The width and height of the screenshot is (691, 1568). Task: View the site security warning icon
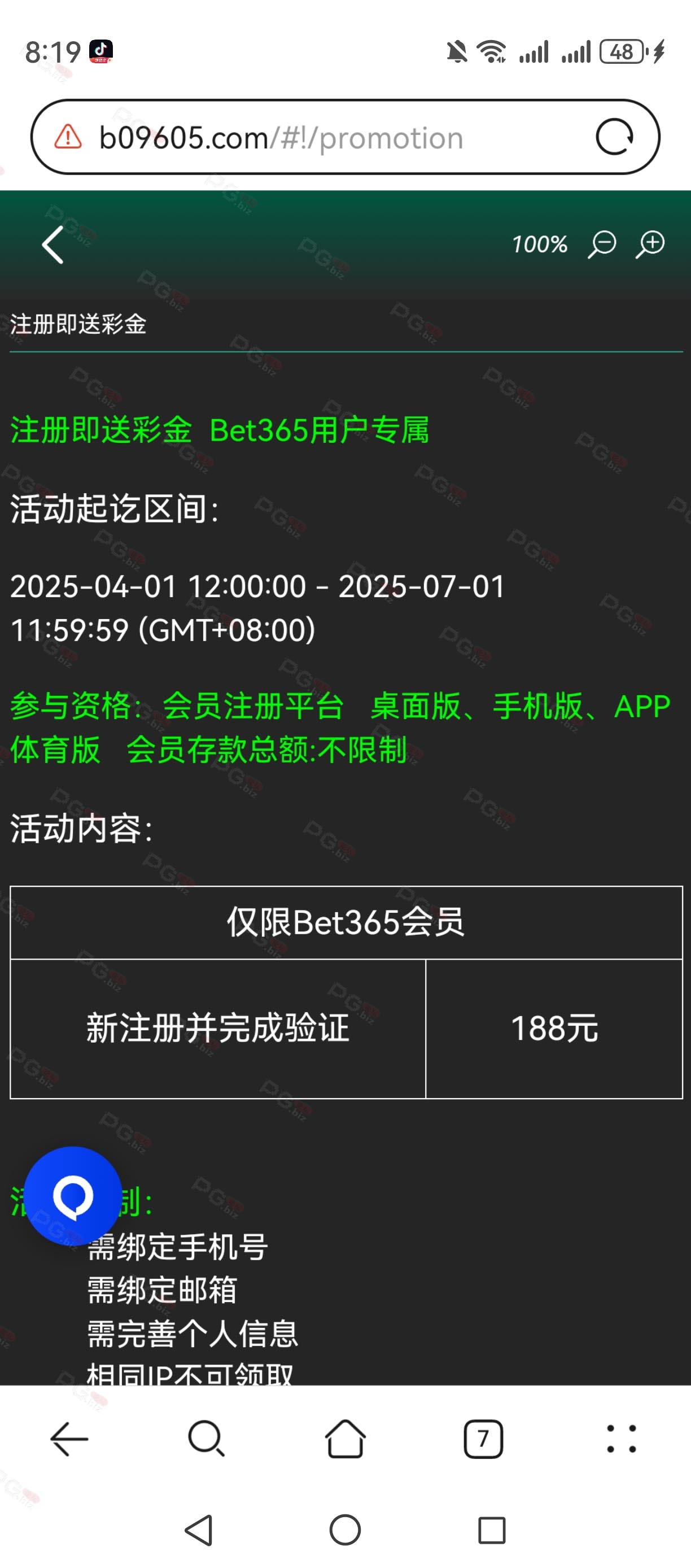tap(68, 137)
